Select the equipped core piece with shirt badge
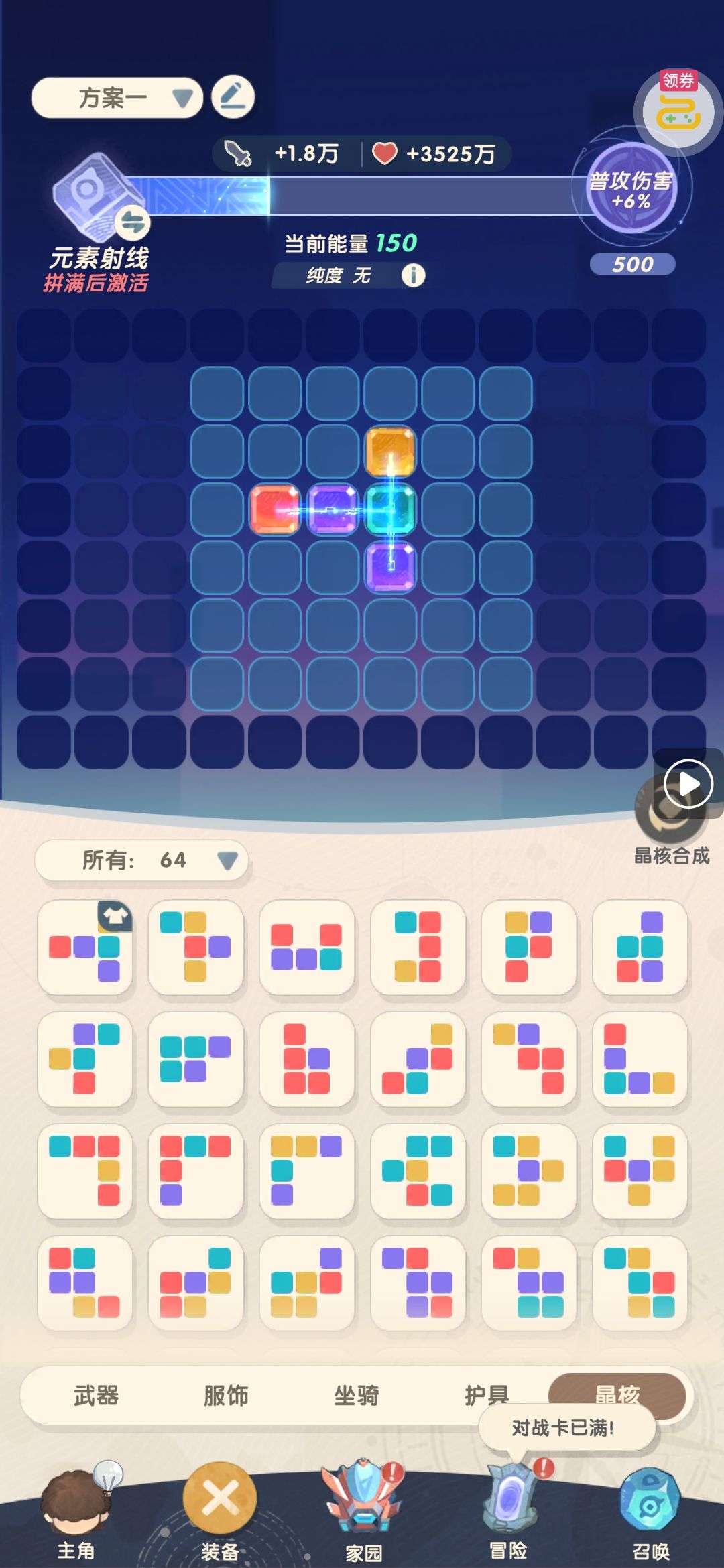The width and height of the screenshot is (724, 1568). tap(84, 948)
